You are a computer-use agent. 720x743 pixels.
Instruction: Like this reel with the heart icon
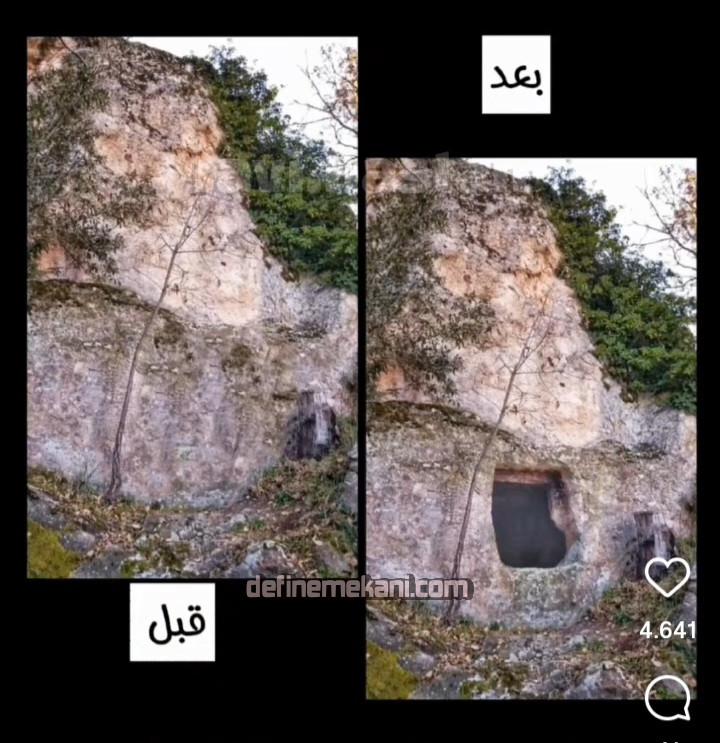[667, 577]
